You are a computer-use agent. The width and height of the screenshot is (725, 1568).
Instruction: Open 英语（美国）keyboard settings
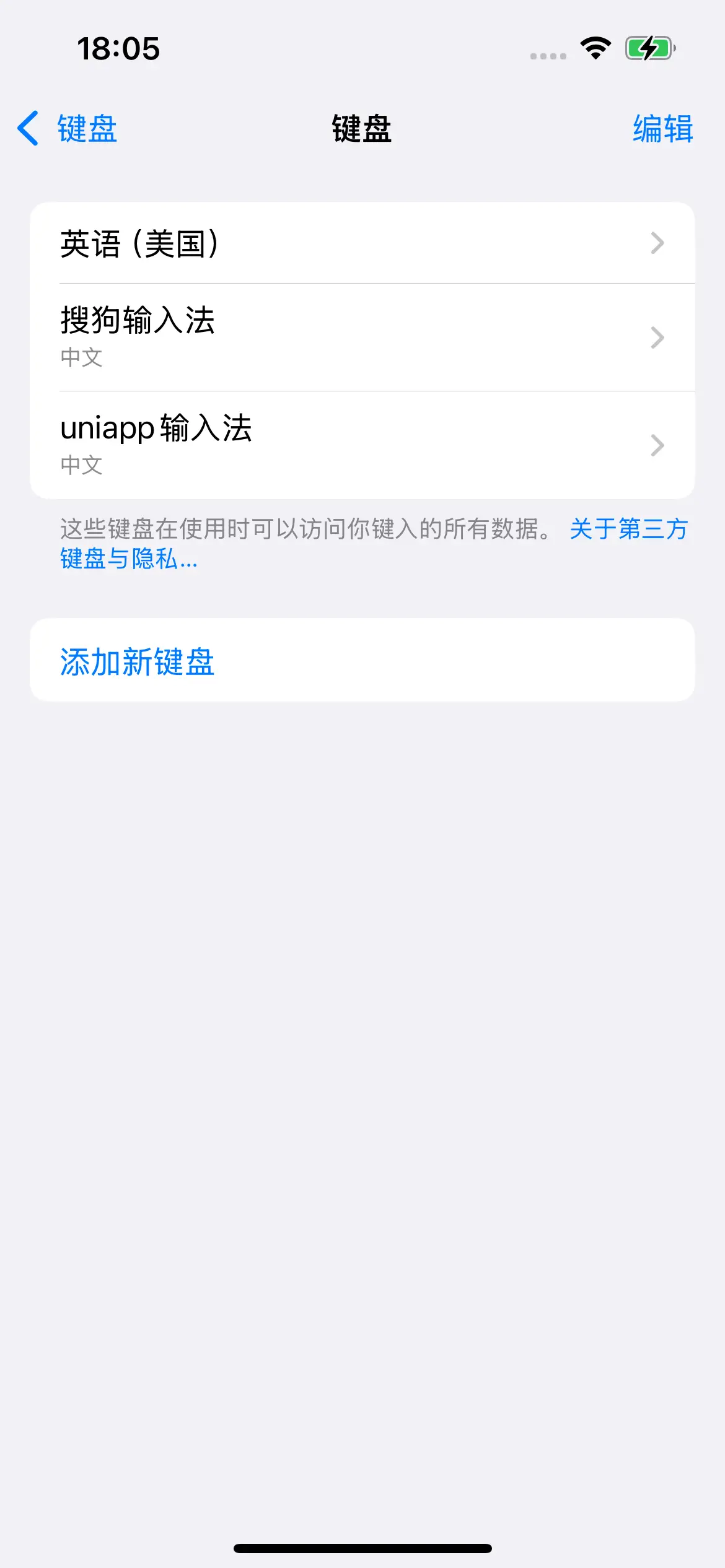coord(362,243)
